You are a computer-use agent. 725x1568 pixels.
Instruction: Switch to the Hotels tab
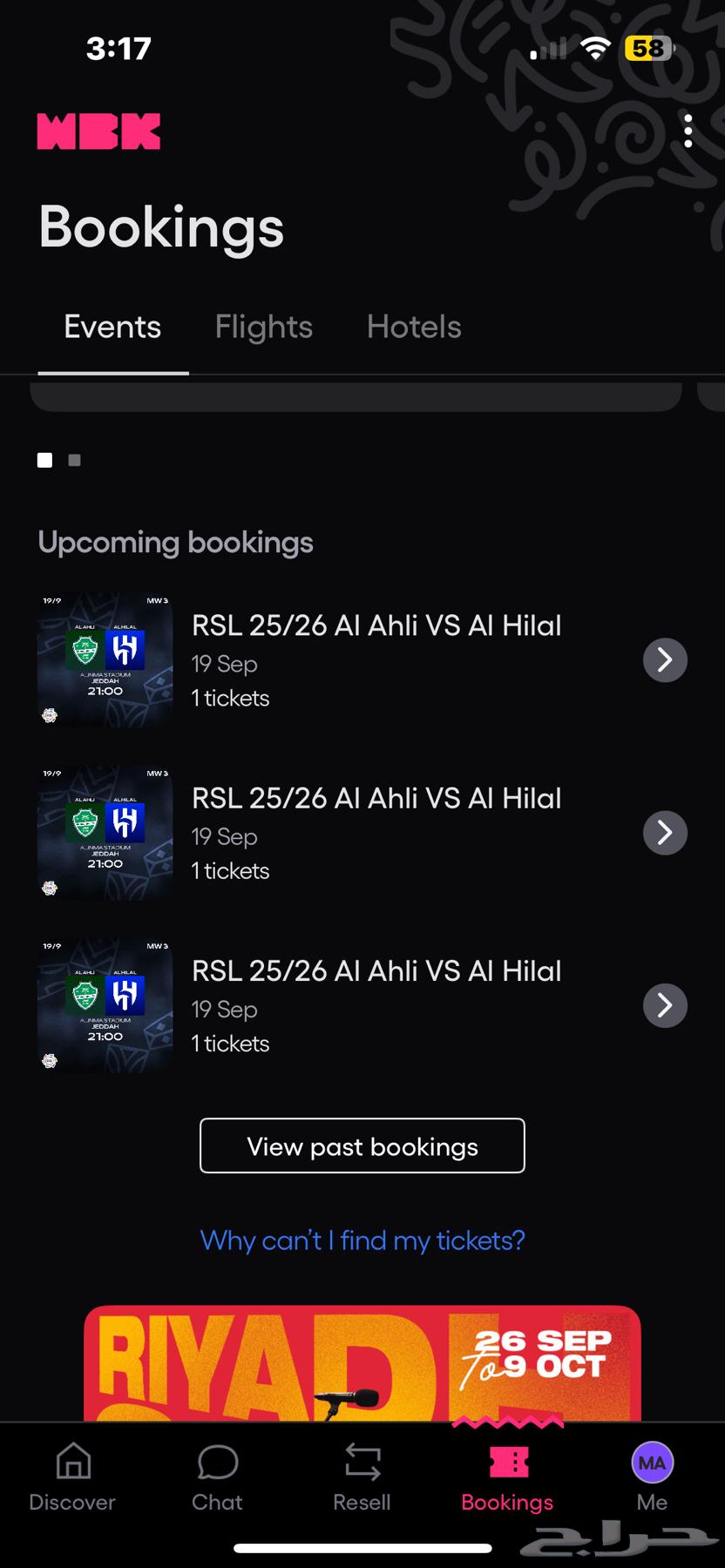tap(414, 327)
